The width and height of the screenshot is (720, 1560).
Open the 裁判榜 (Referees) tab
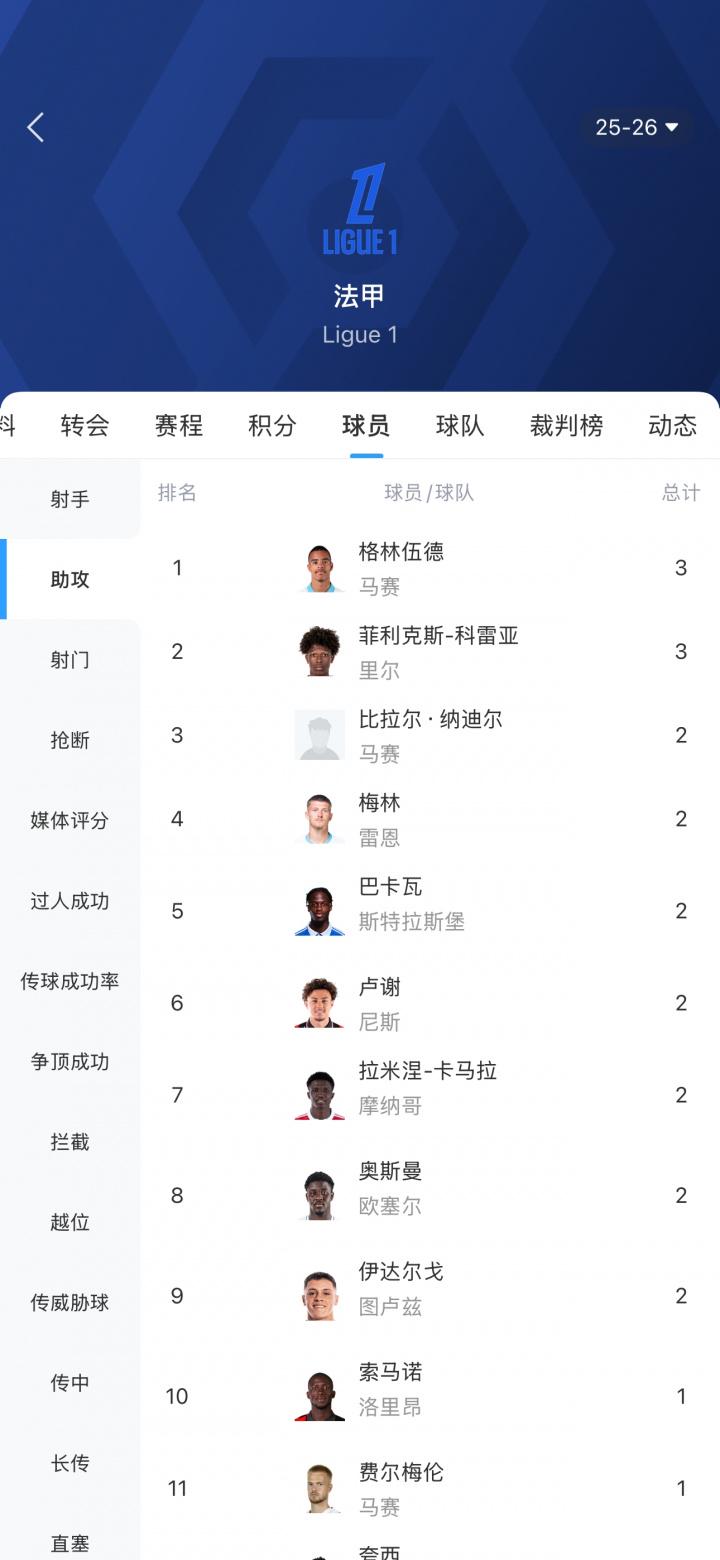tap(565, 425)
